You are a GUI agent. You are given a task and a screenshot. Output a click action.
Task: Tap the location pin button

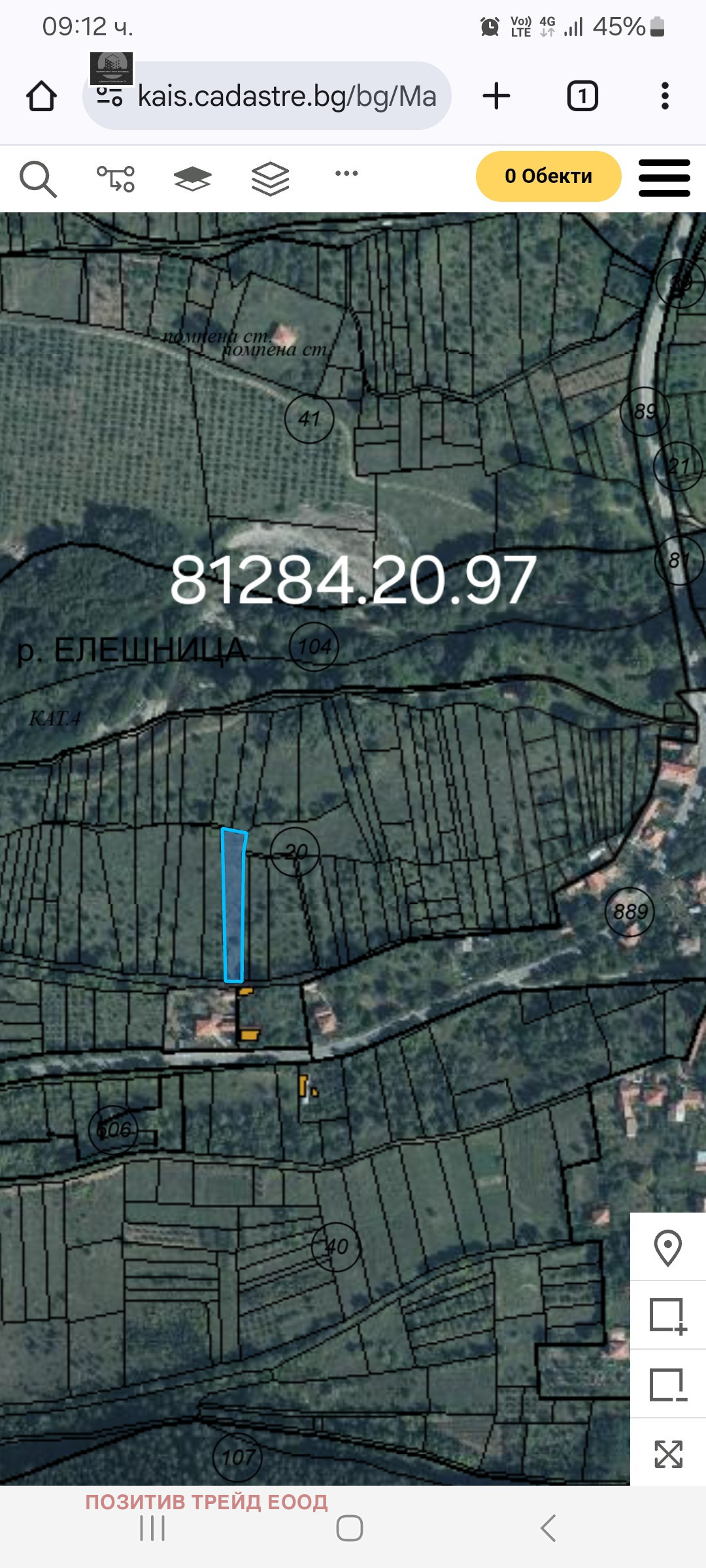tap(667, 1247)
